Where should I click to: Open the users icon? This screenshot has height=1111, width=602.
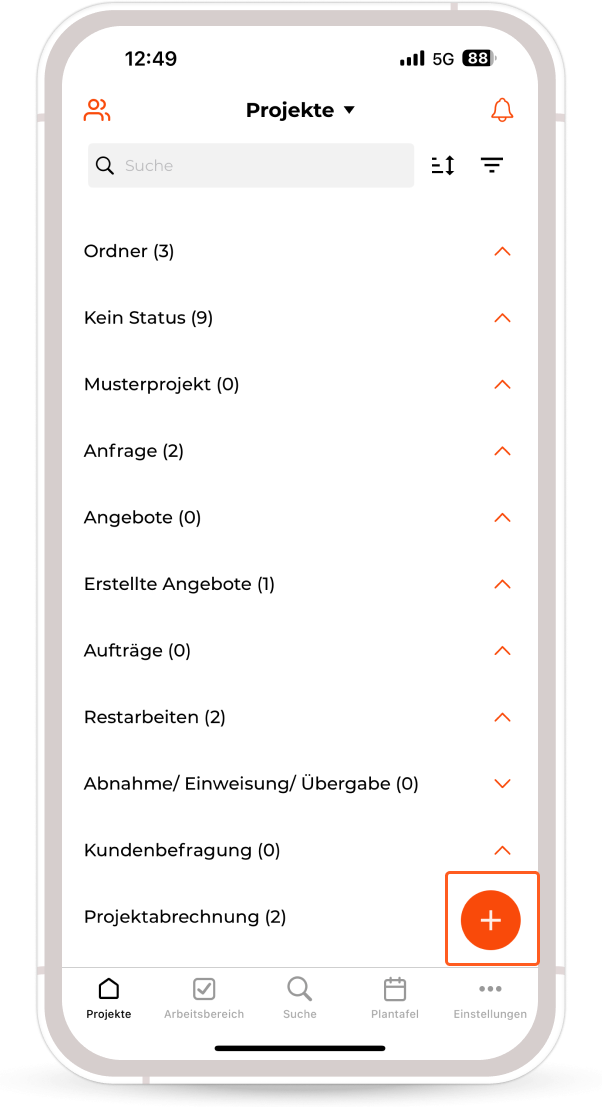point(97,110)
